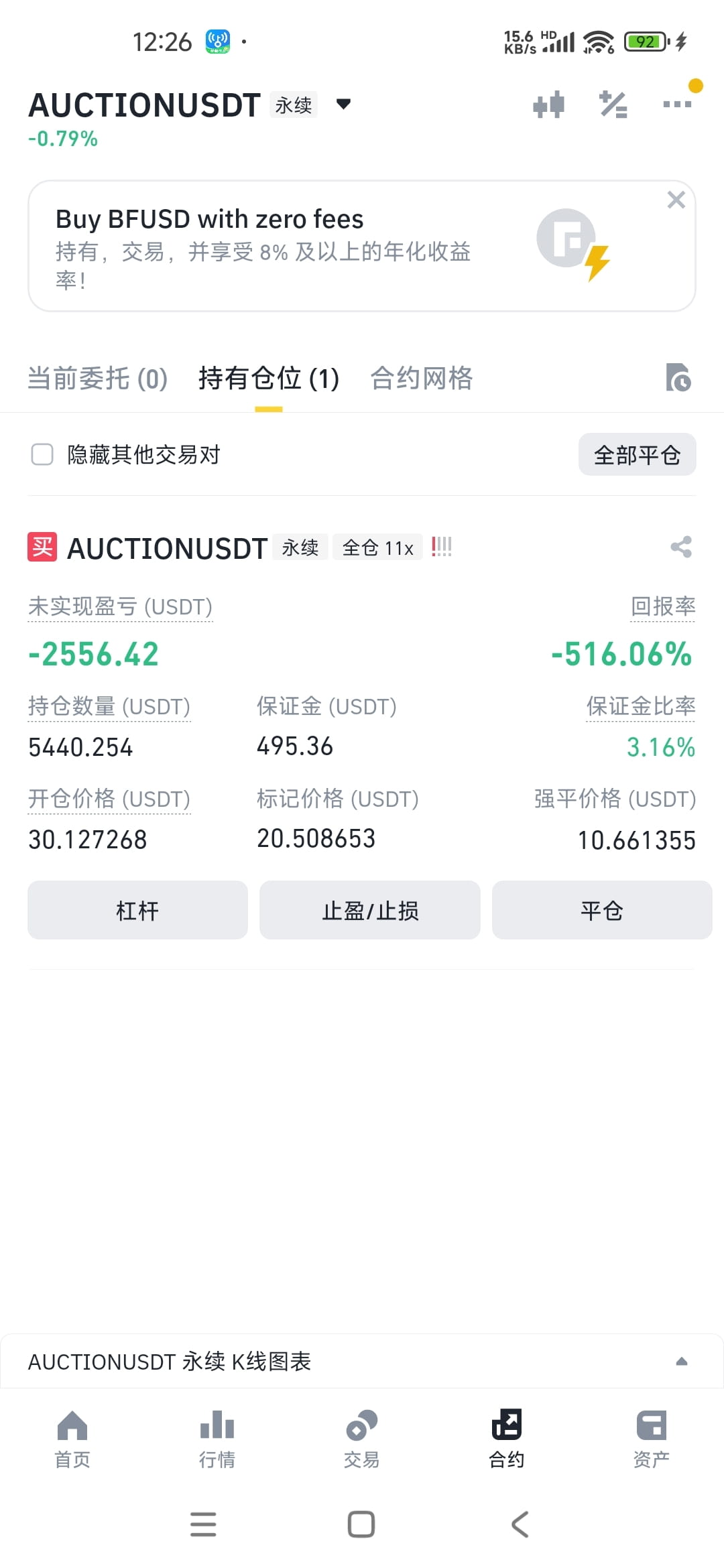Dismiss the BFUSD zero fees banner
Screen dimensions: 724x1568
[x=676, y=200]
